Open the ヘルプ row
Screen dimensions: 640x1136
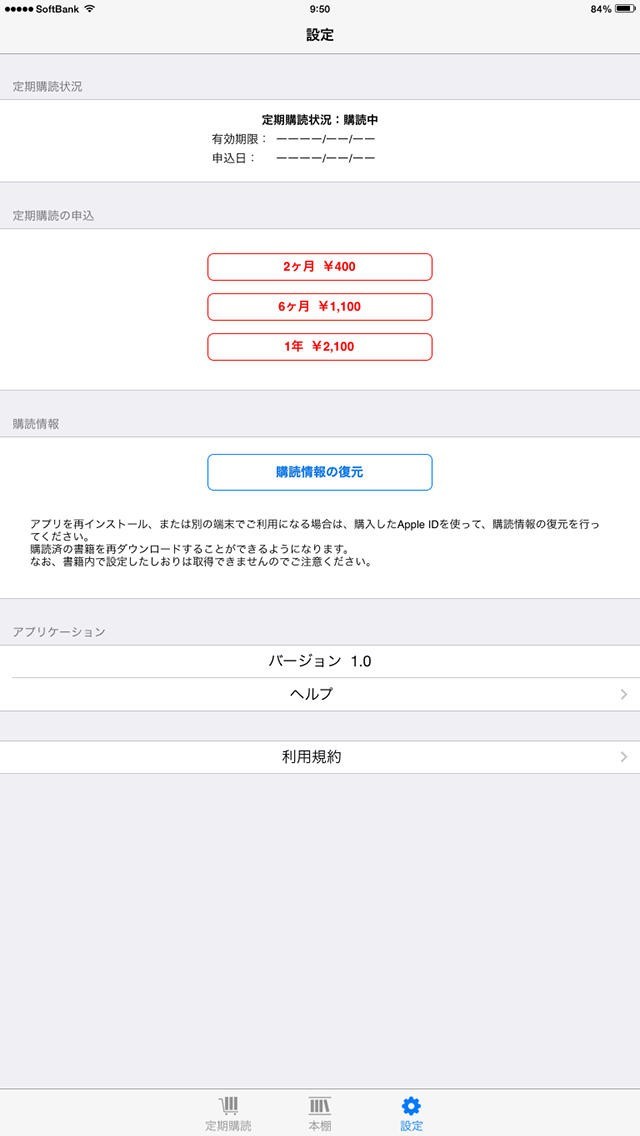coord(319,694)
